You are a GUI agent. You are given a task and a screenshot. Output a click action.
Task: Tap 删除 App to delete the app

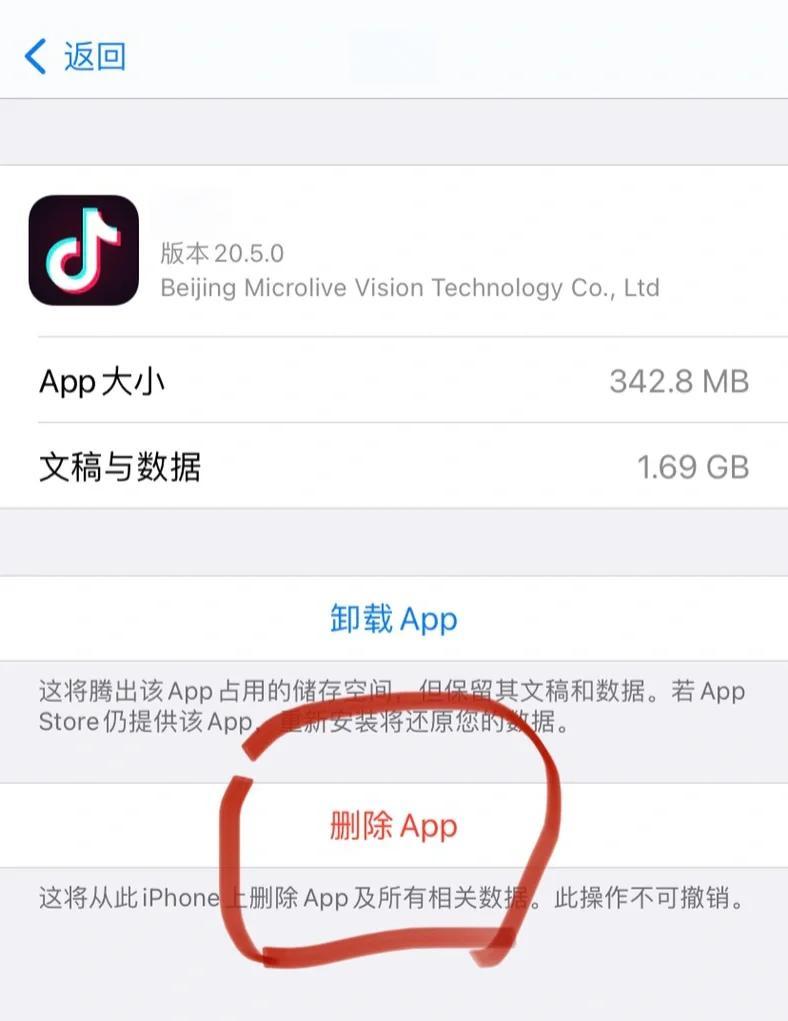point(393,826)
